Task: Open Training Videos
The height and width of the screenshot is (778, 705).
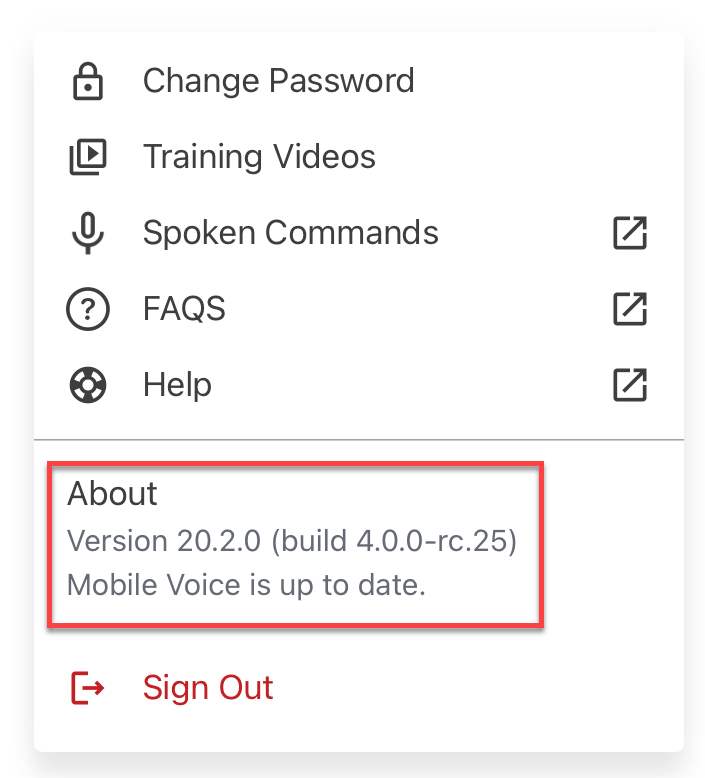Action: (x=259, y=157)
